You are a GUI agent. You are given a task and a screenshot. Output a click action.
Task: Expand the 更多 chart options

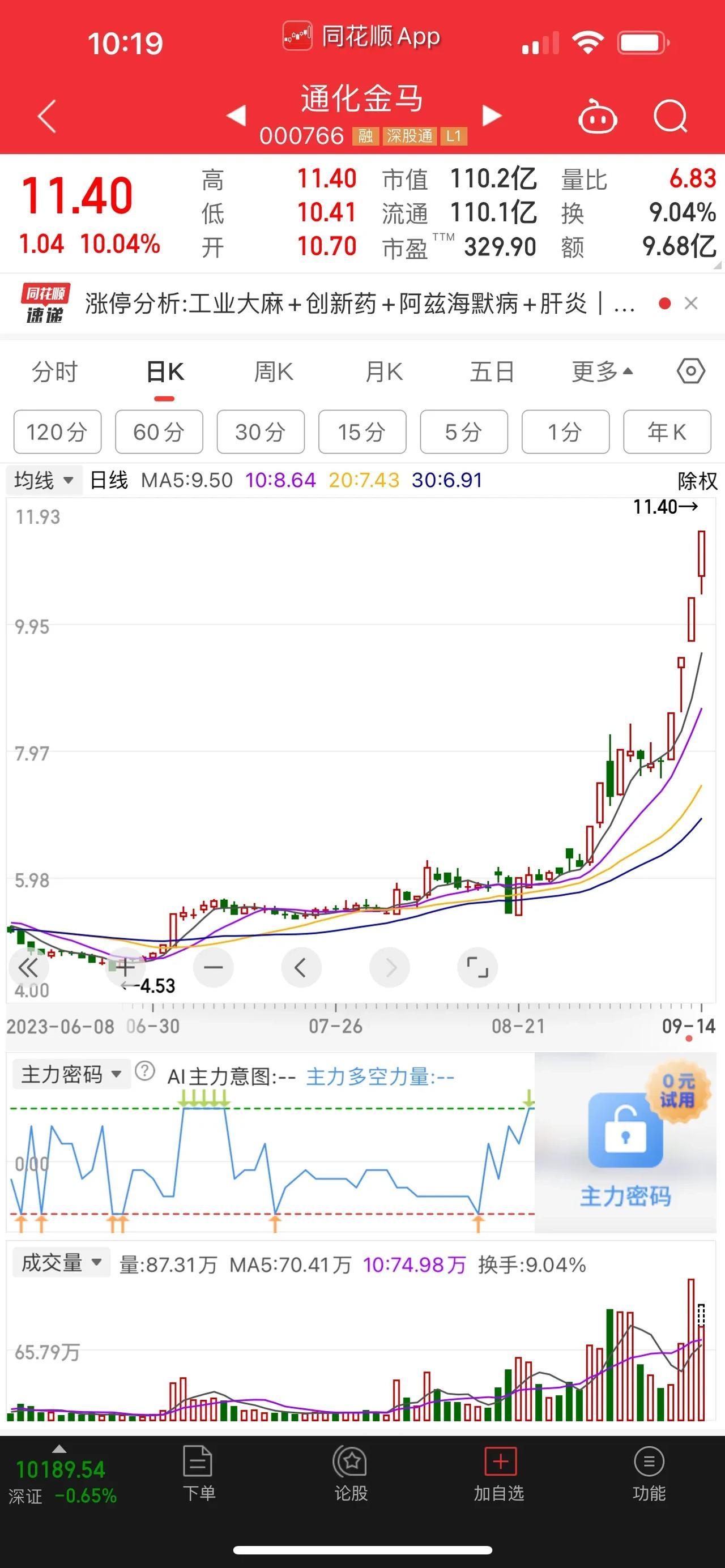tap(602, 371)
